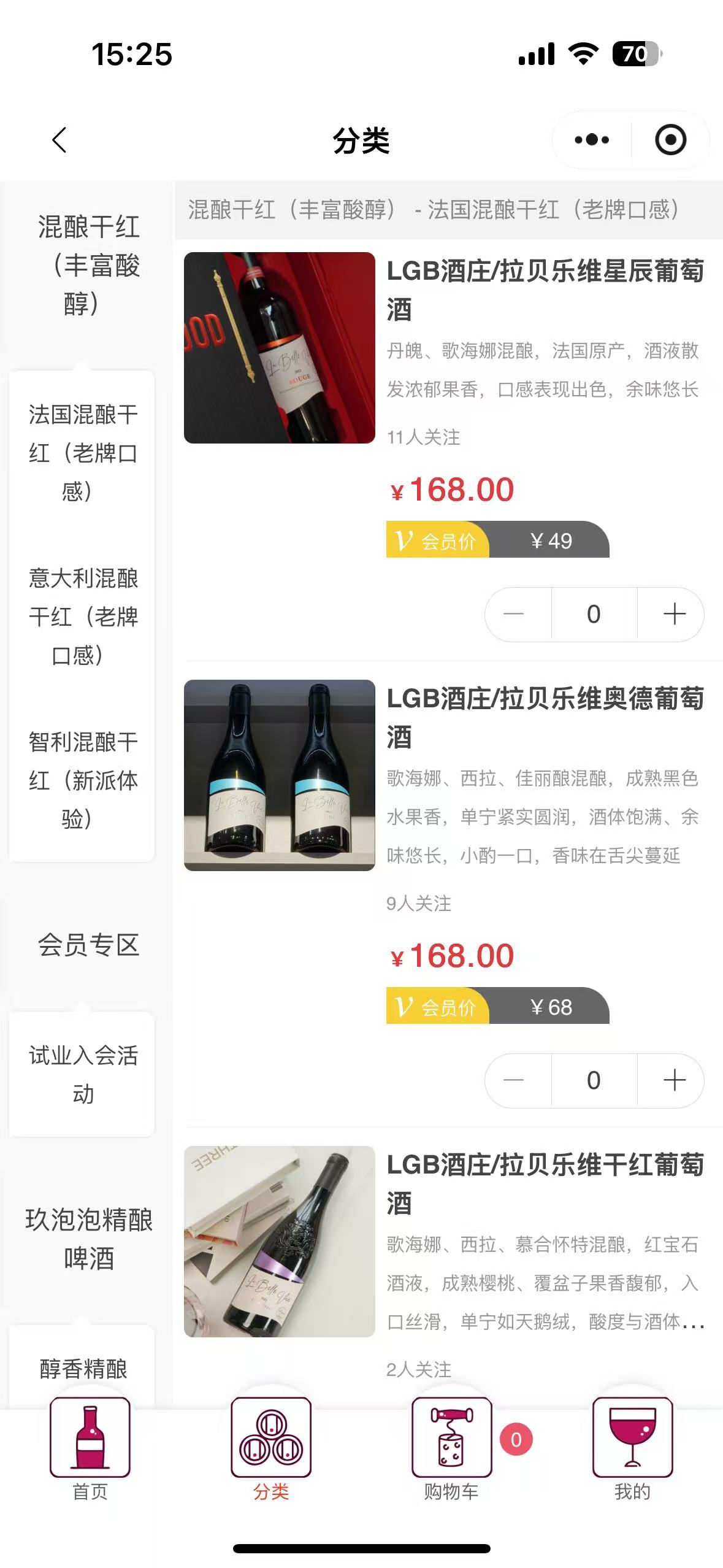
Task: Go back using the top-left arrow
Action: point(59,140)
